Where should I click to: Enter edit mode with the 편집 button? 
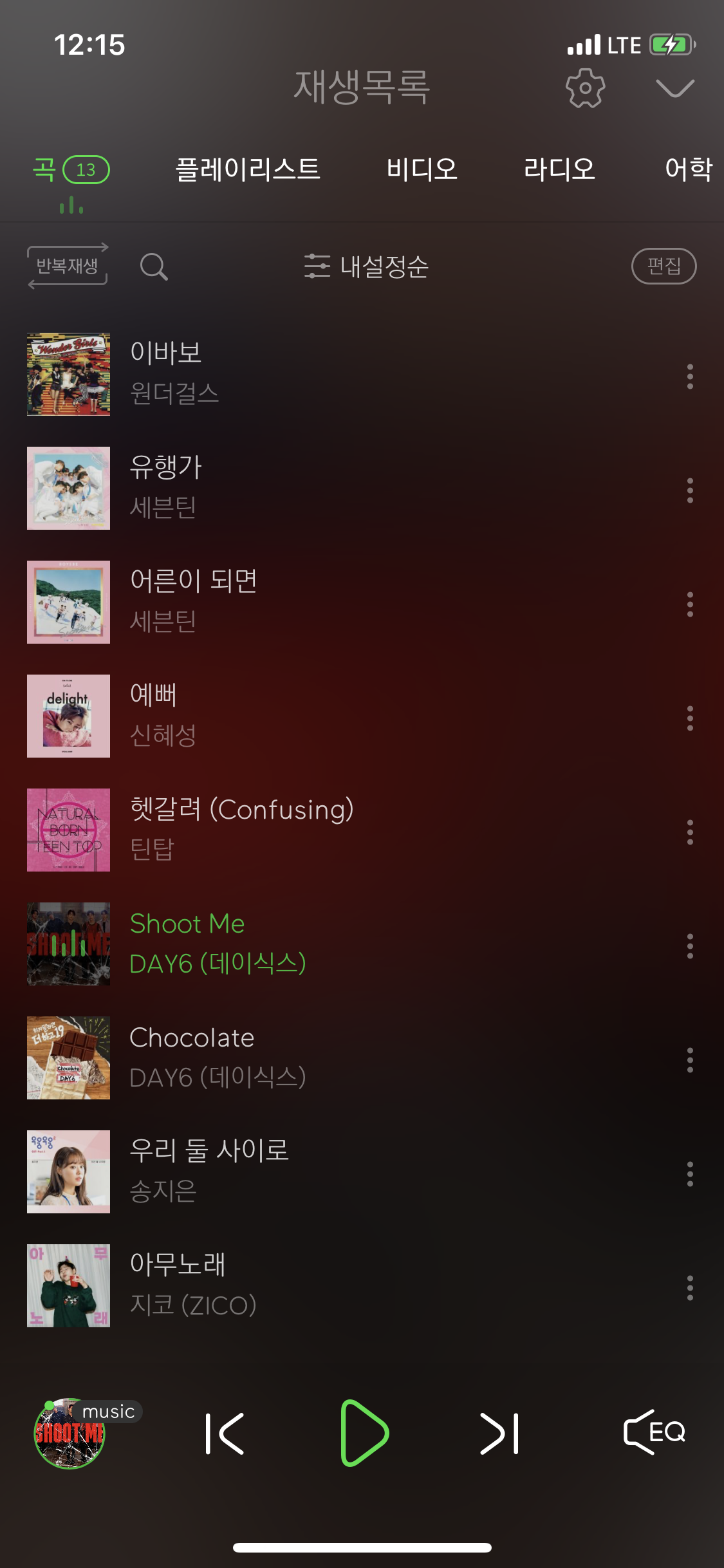click(x=666, y=266)
